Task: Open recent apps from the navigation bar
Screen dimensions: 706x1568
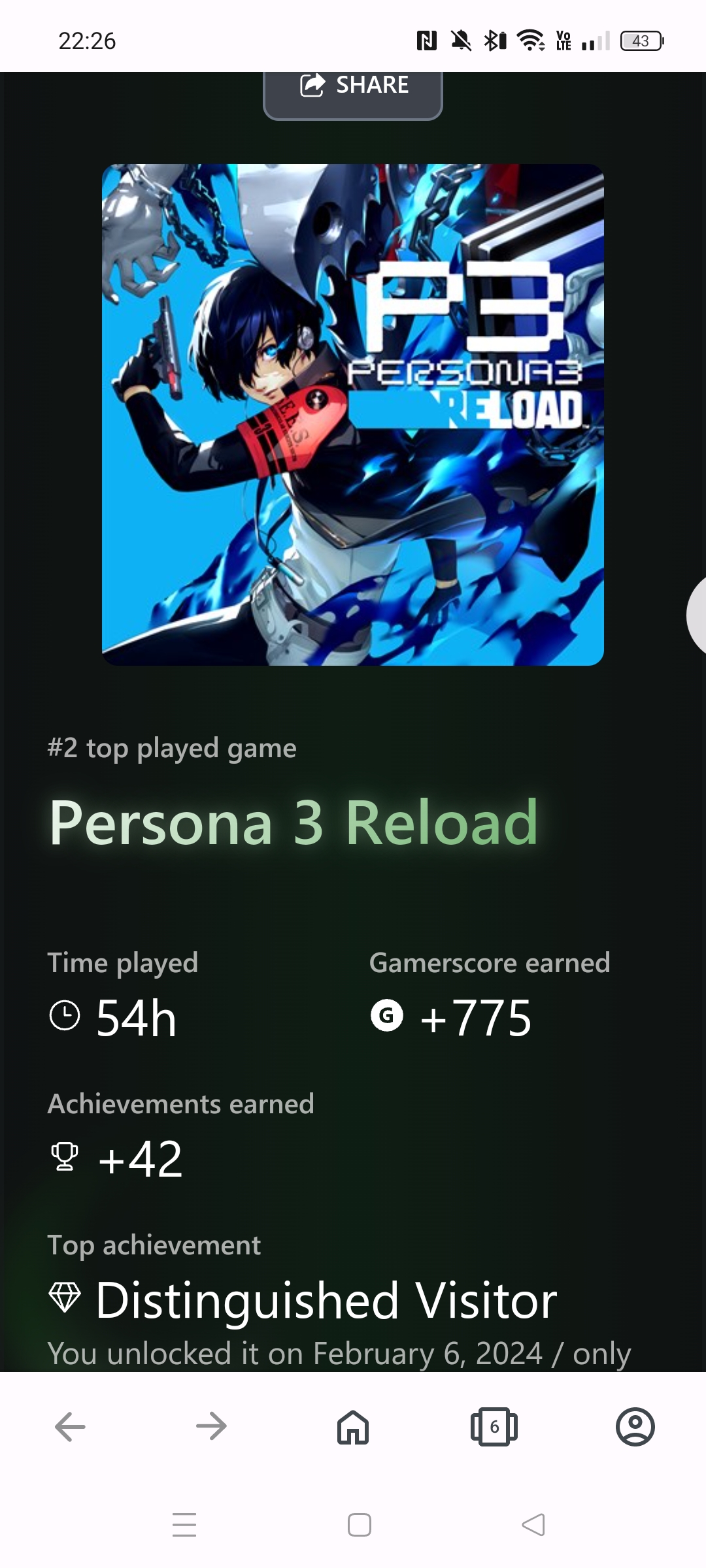Action: (184, 1525)
